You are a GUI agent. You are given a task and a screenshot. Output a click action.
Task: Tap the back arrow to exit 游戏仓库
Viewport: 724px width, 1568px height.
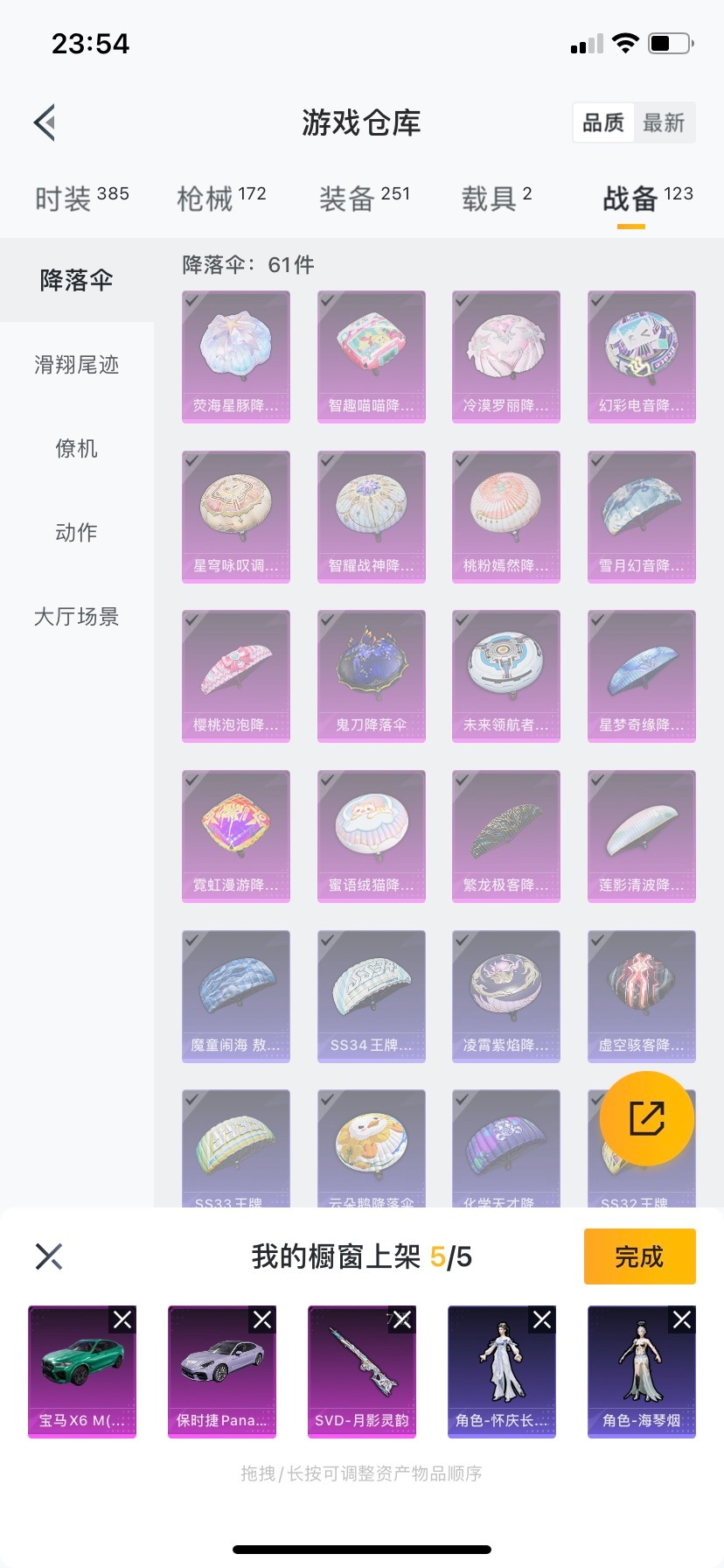pyautogui.click(x=44, y=122)
